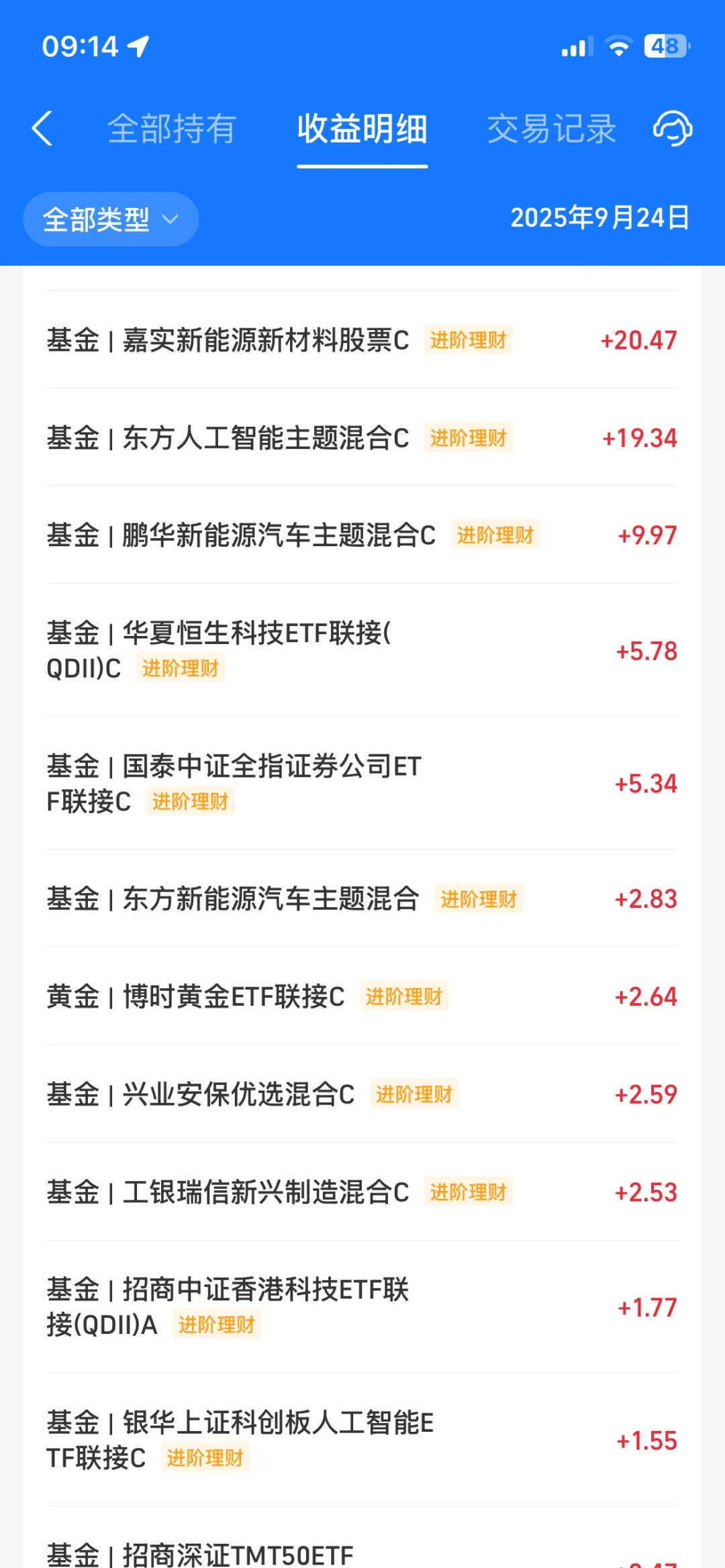Expand the 全部类型 filter dropdown
Screen dimensions: 725x1568
[x=111, y=219]
